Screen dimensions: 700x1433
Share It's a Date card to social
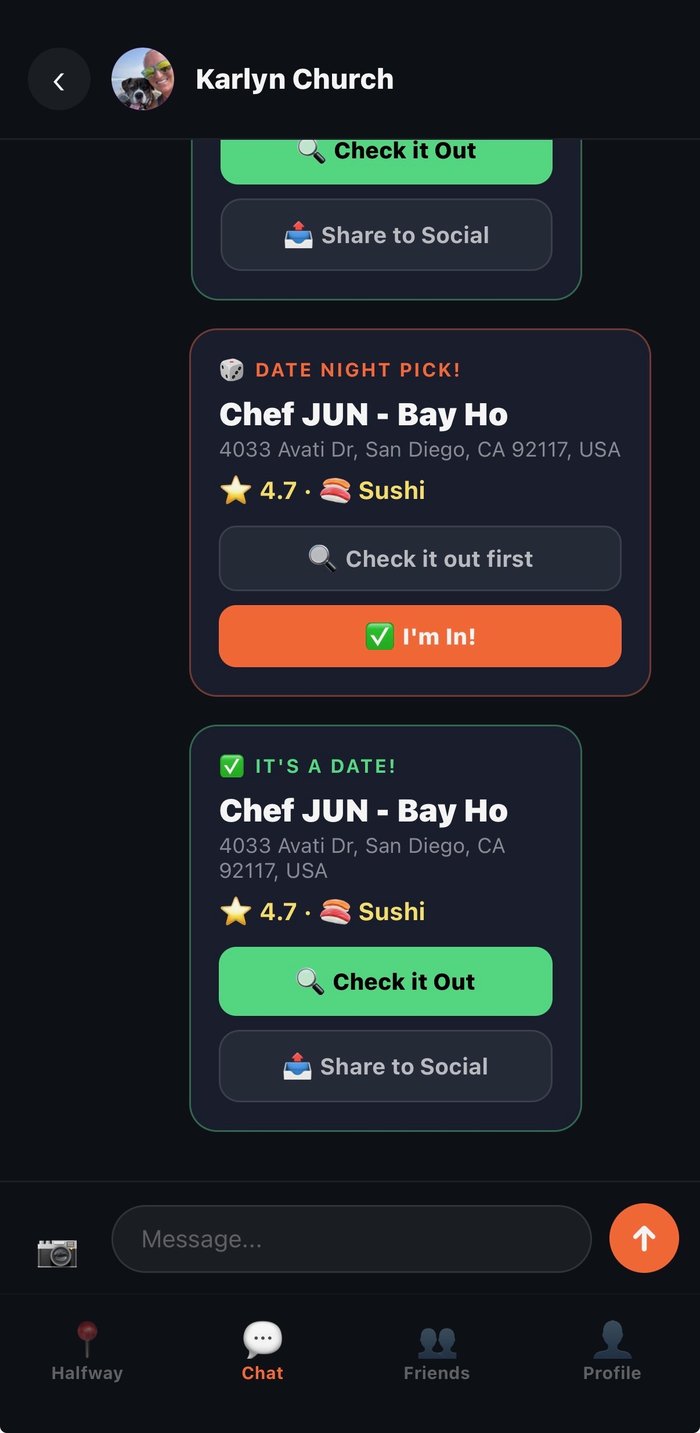coord(385,1066)
